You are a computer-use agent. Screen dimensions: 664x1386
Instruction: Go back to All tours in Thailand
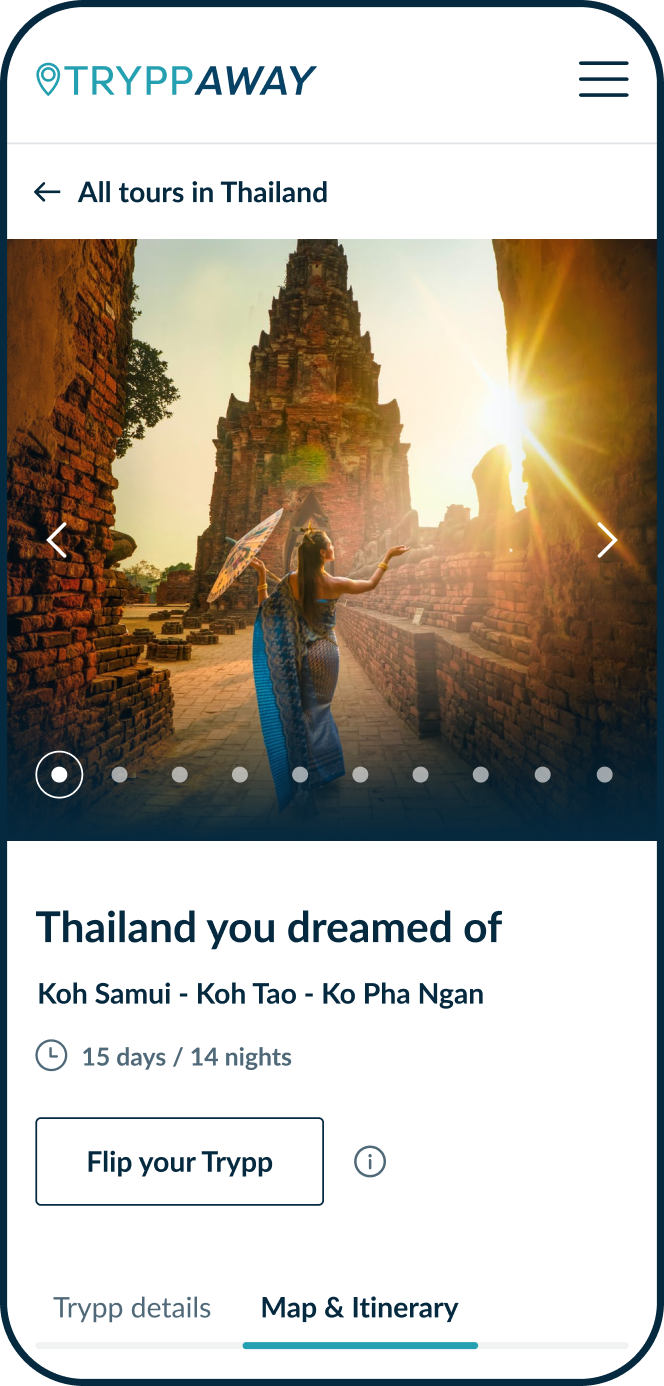point(182,192)
